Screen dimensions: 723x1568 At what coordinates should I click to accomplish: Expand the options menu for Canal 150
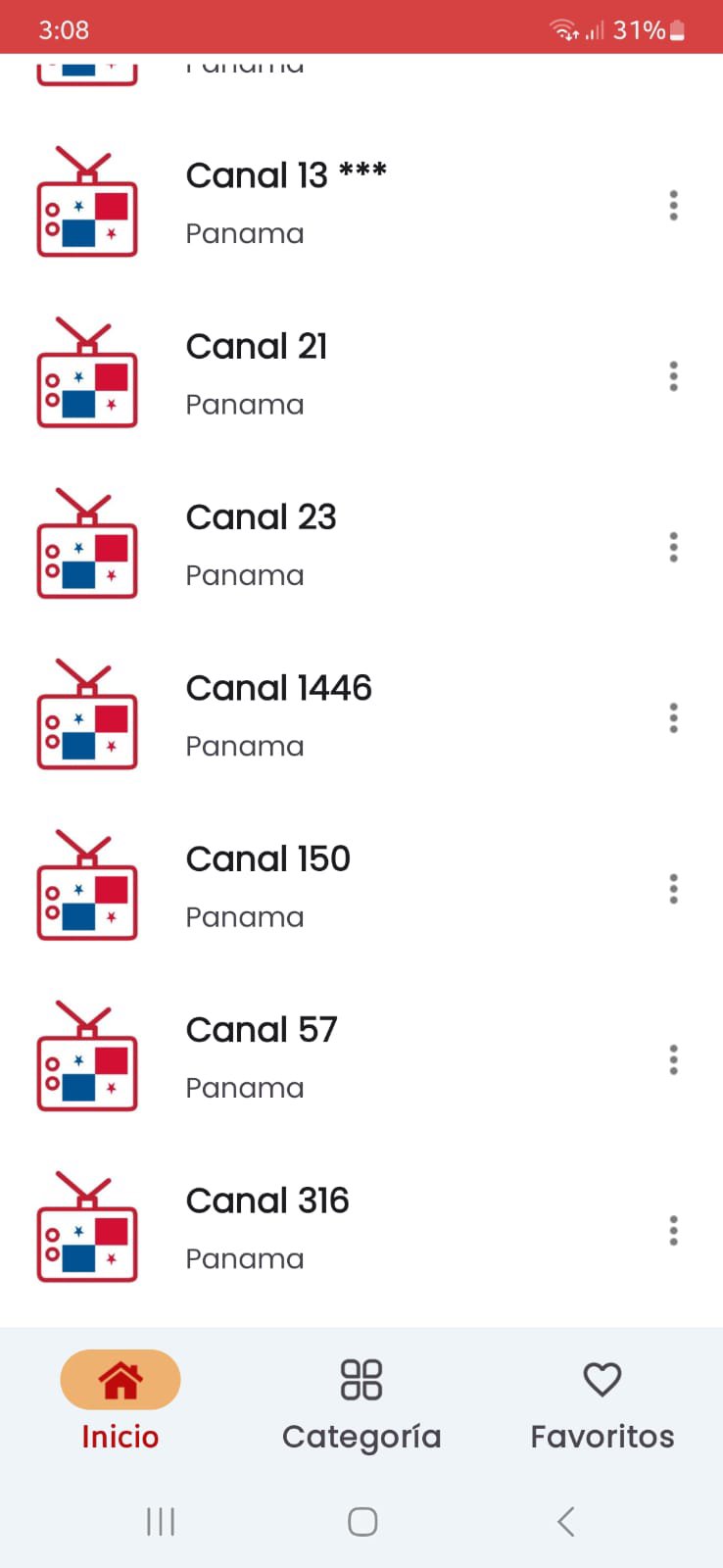coord(673,889)
